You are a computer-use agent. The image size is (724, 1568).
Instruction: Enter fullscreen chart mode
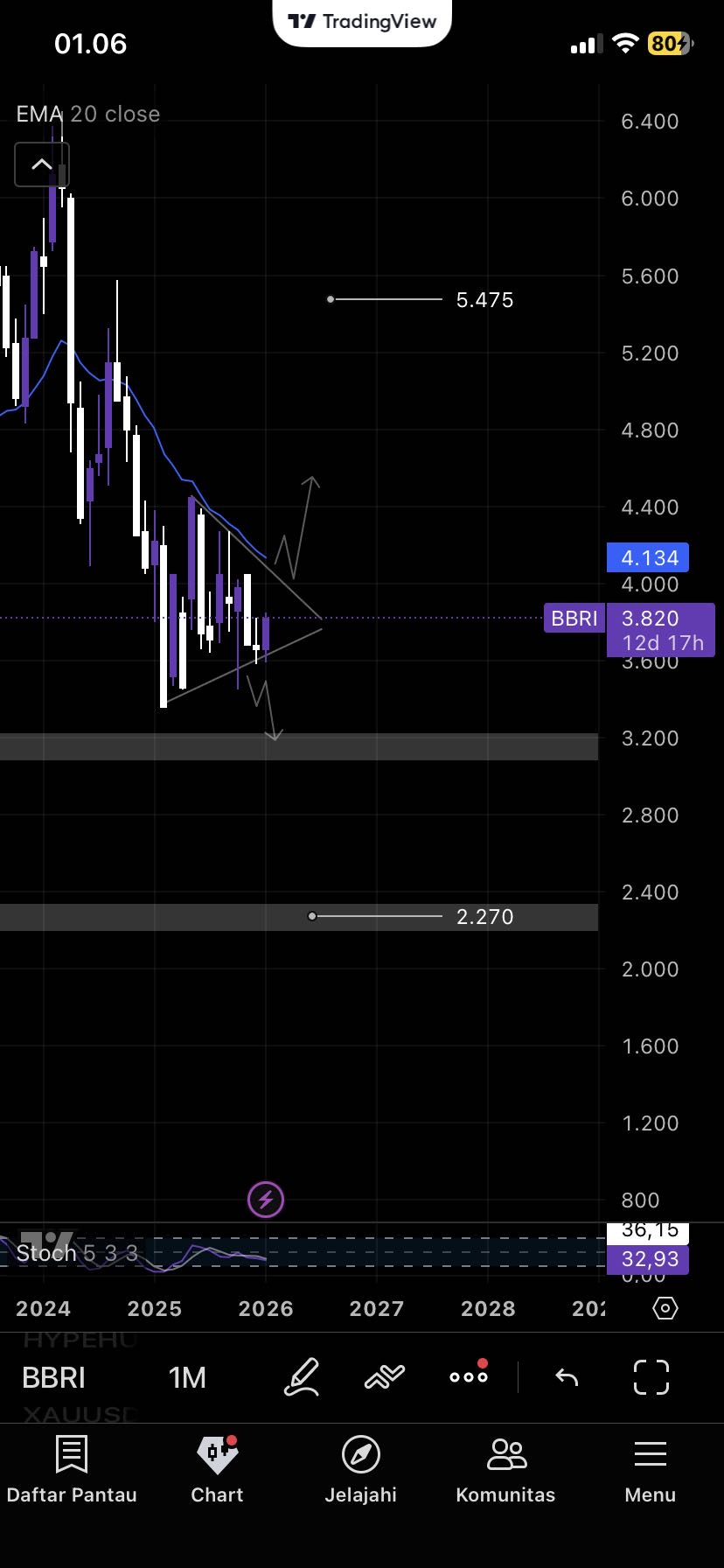[x=651, y=1377]
